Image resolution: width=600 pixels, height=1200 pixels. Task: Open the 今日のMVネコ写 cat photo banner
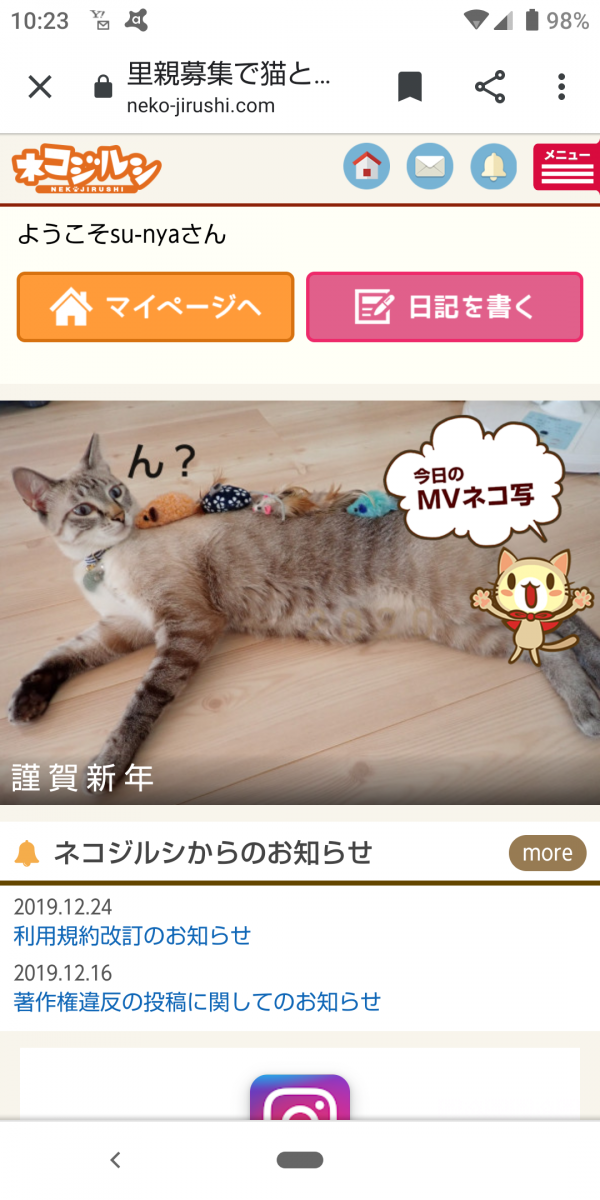point(300,600)
